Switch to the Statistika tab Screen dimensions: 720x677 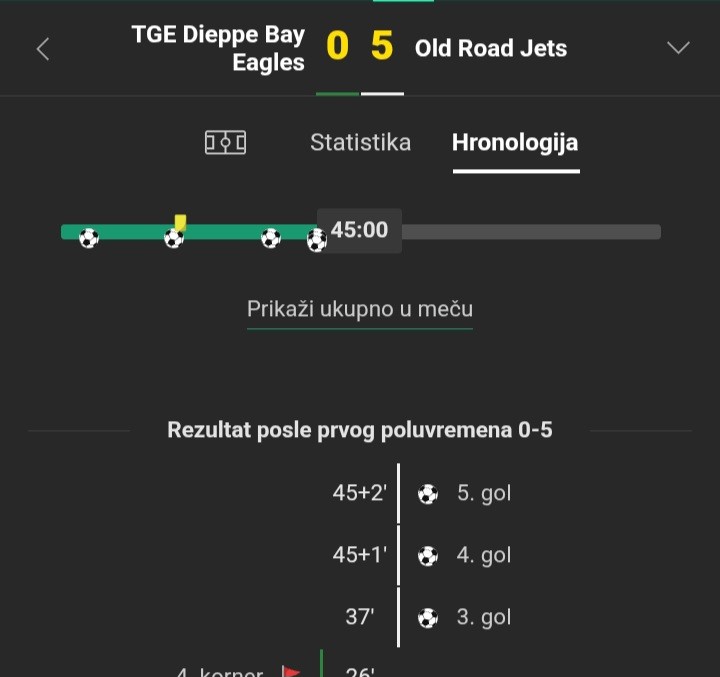(360, 143)
